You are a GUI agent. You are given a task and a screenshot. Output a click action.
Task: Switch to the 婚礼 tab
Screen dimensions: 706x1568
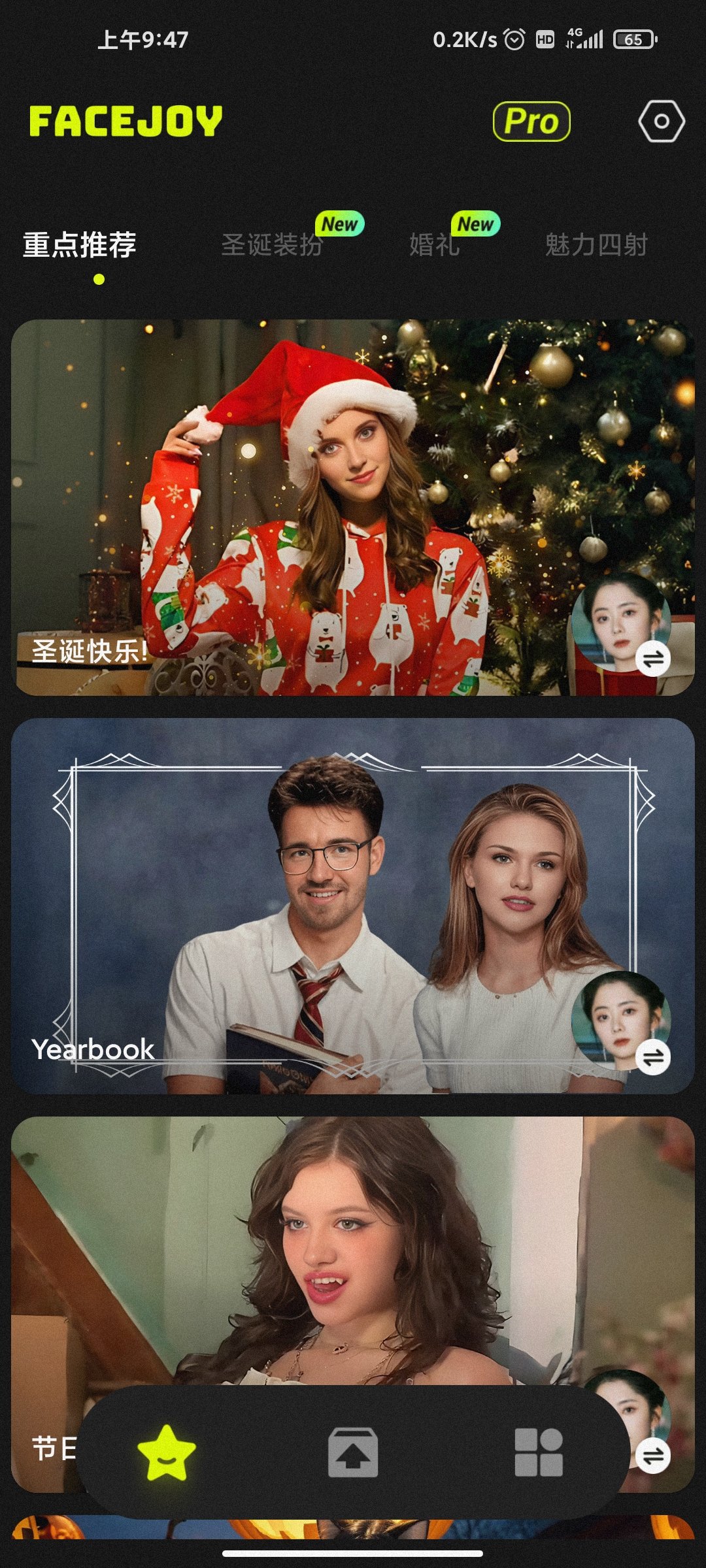(435, 245)
